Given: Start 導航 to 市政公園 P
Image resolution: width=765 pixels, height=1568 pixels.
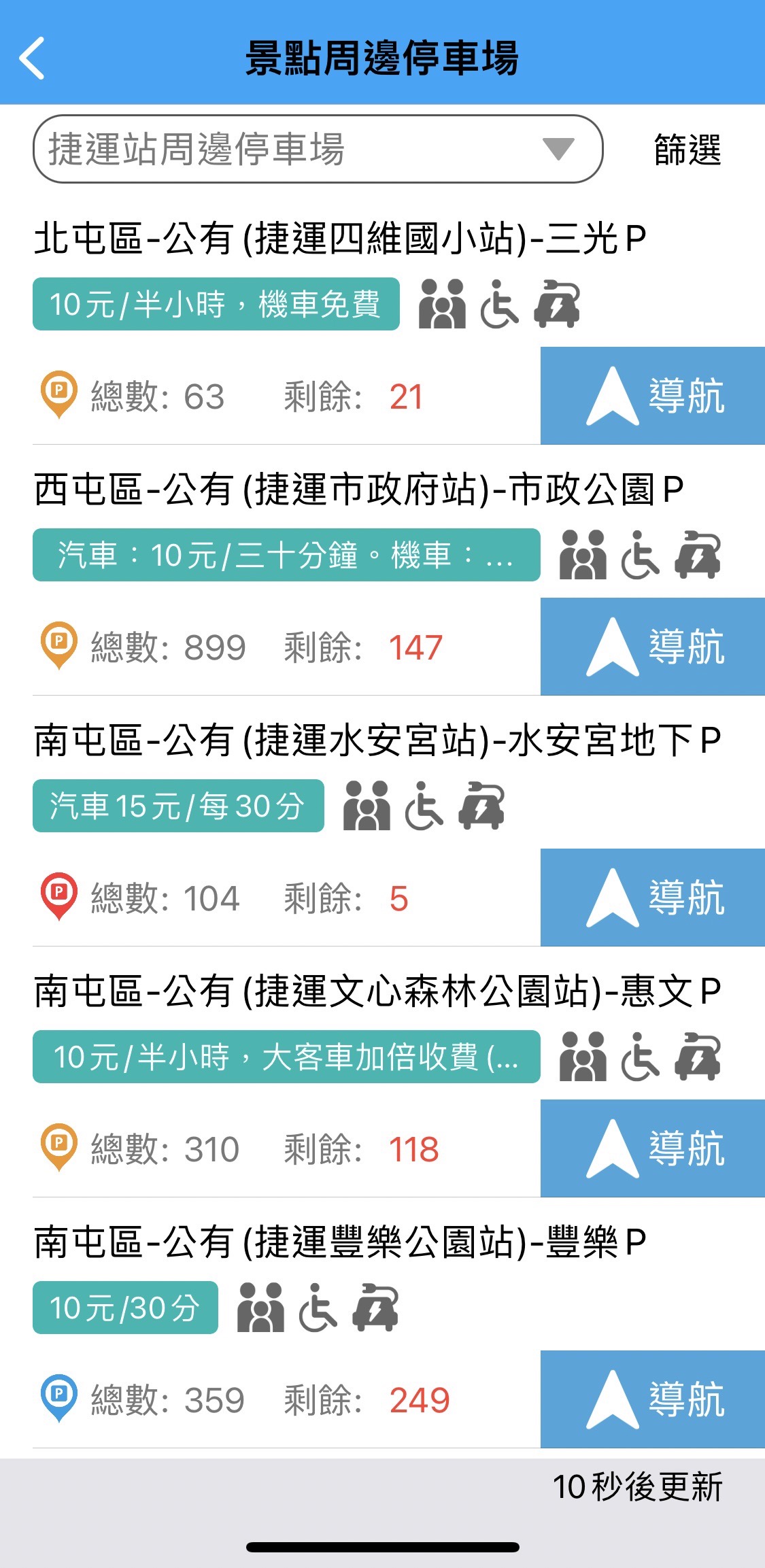Looking at the screenshot, I should tap(652, 647).
